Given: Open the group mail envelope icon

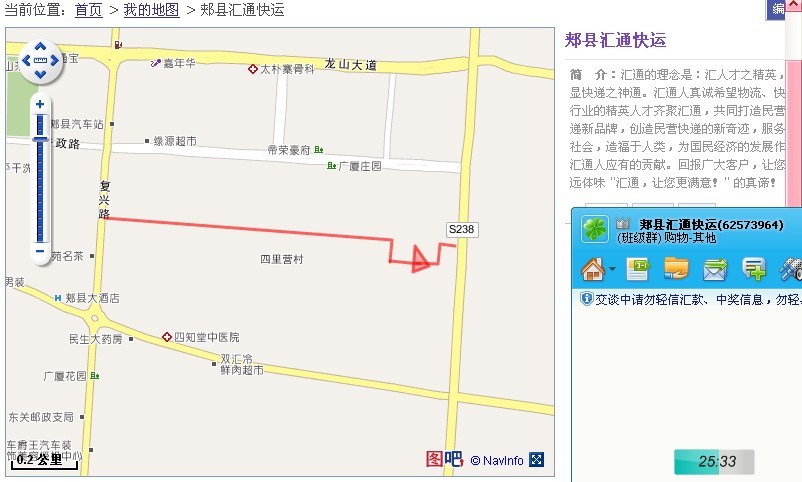Looking at the screenshot, I should click(x=714, y=268).
